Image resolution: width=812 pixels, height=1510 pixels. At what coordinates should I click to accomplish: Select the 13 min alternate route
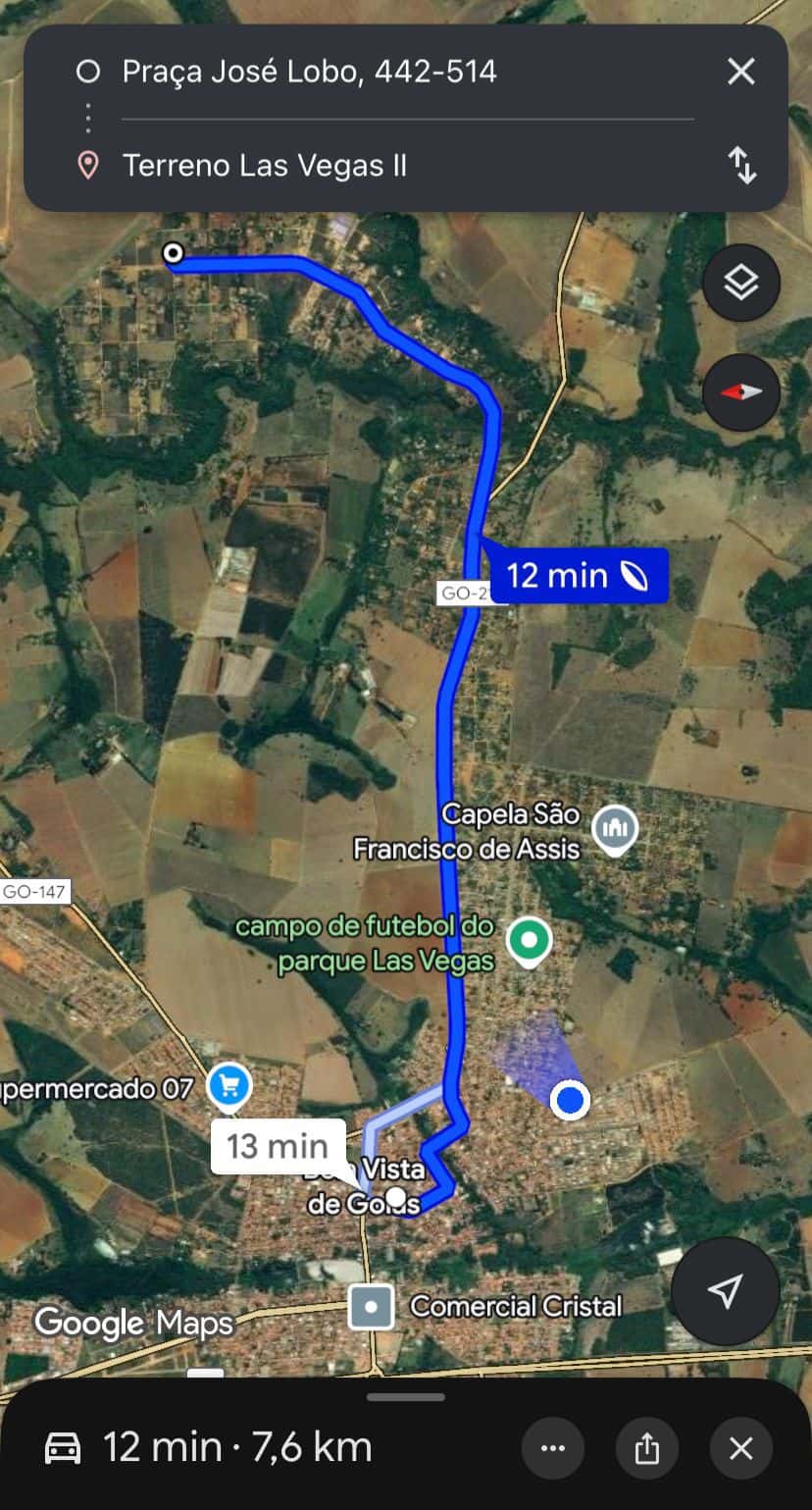point(278,1145)
